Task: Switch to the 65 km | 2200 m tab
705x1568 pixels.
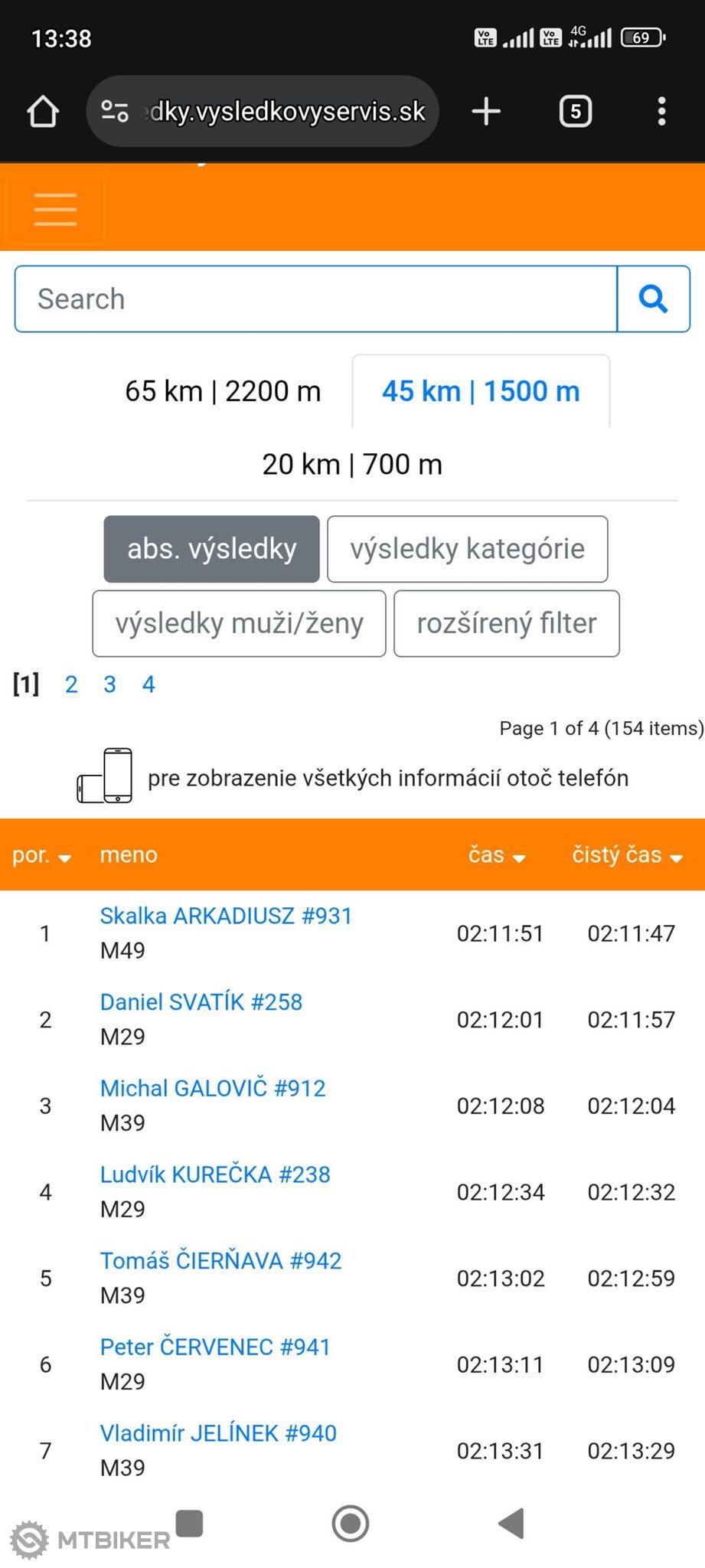Action: [223, 391]
